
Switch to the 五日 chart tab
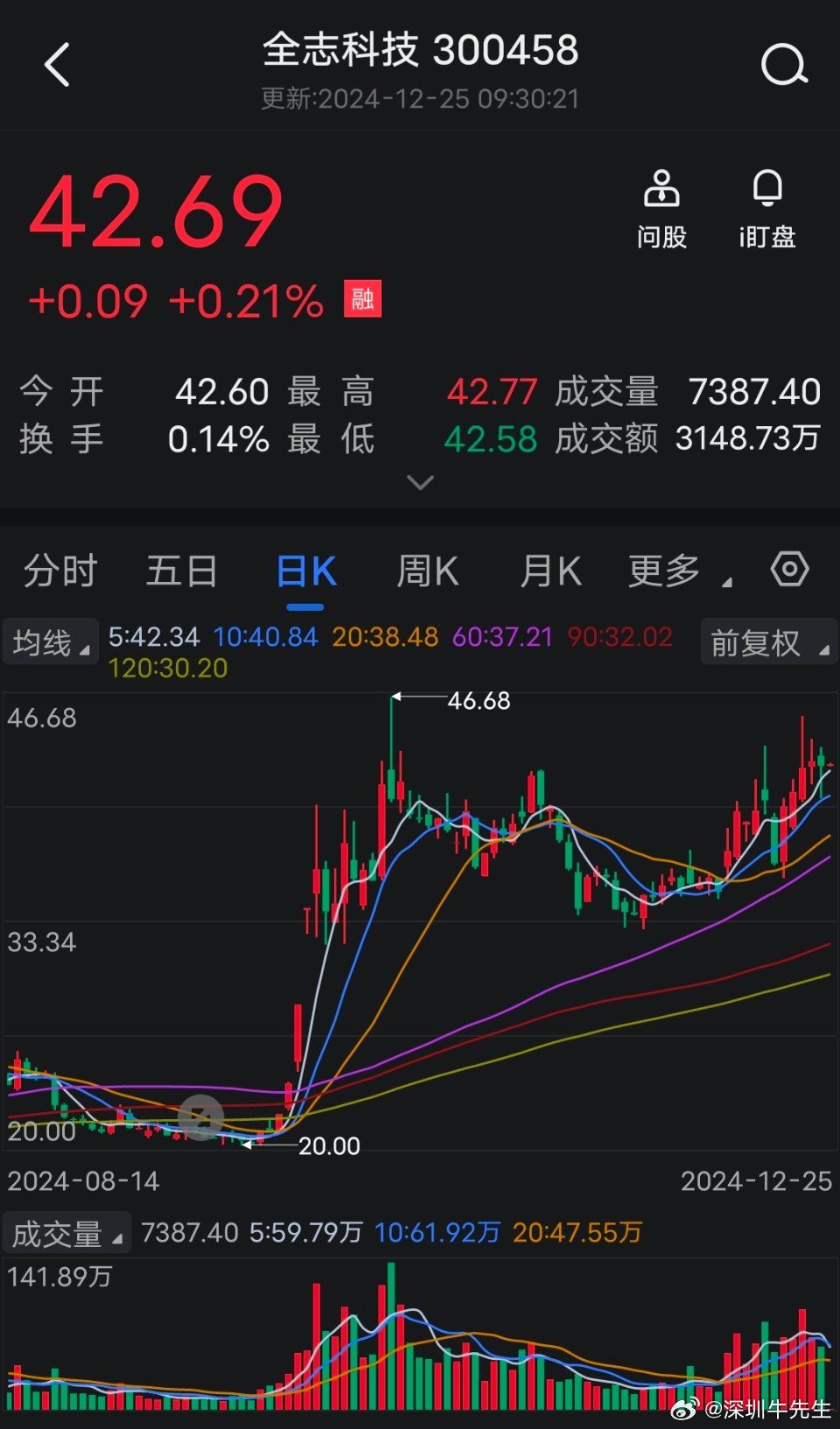coord(181,571)
